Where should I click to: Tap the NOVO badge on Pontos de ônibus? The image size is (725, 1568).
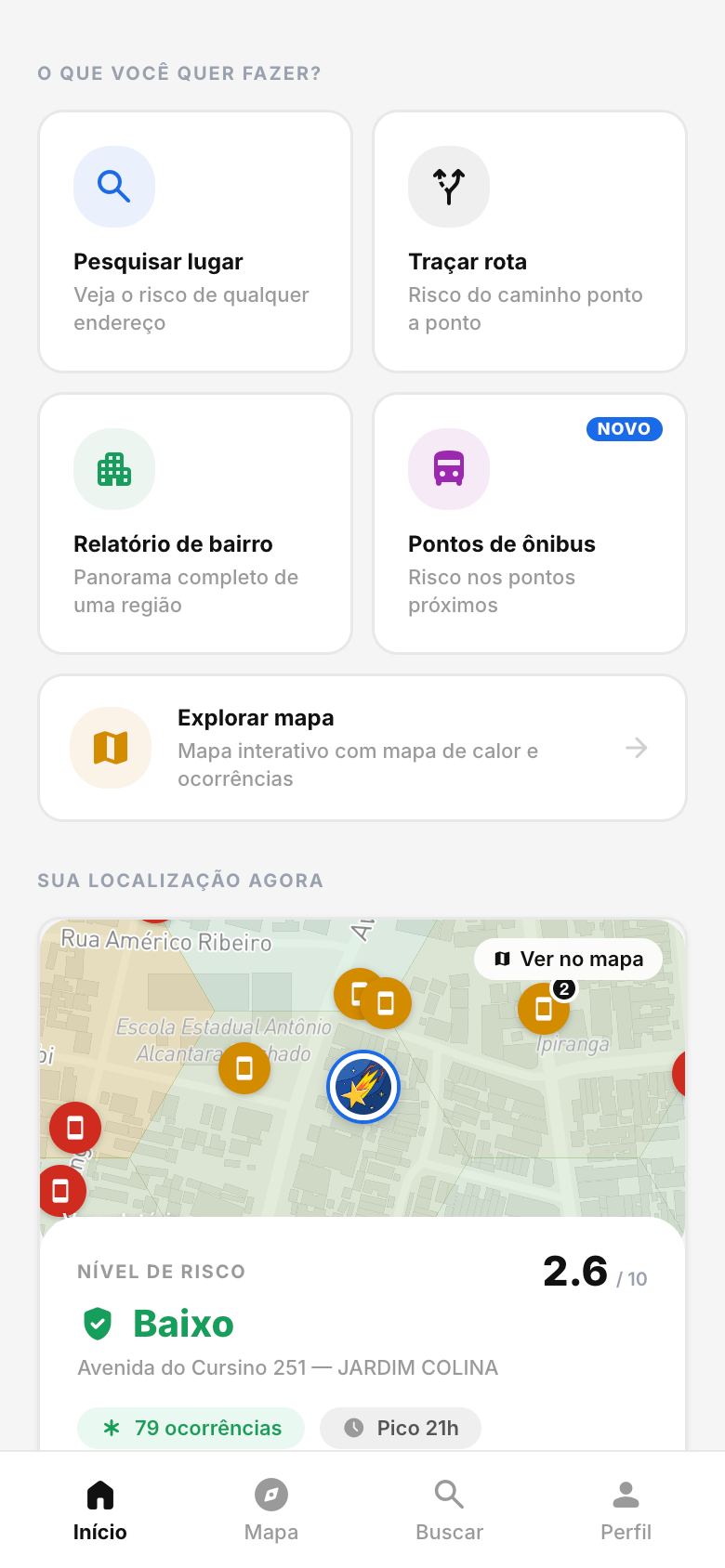click(624, 428)
